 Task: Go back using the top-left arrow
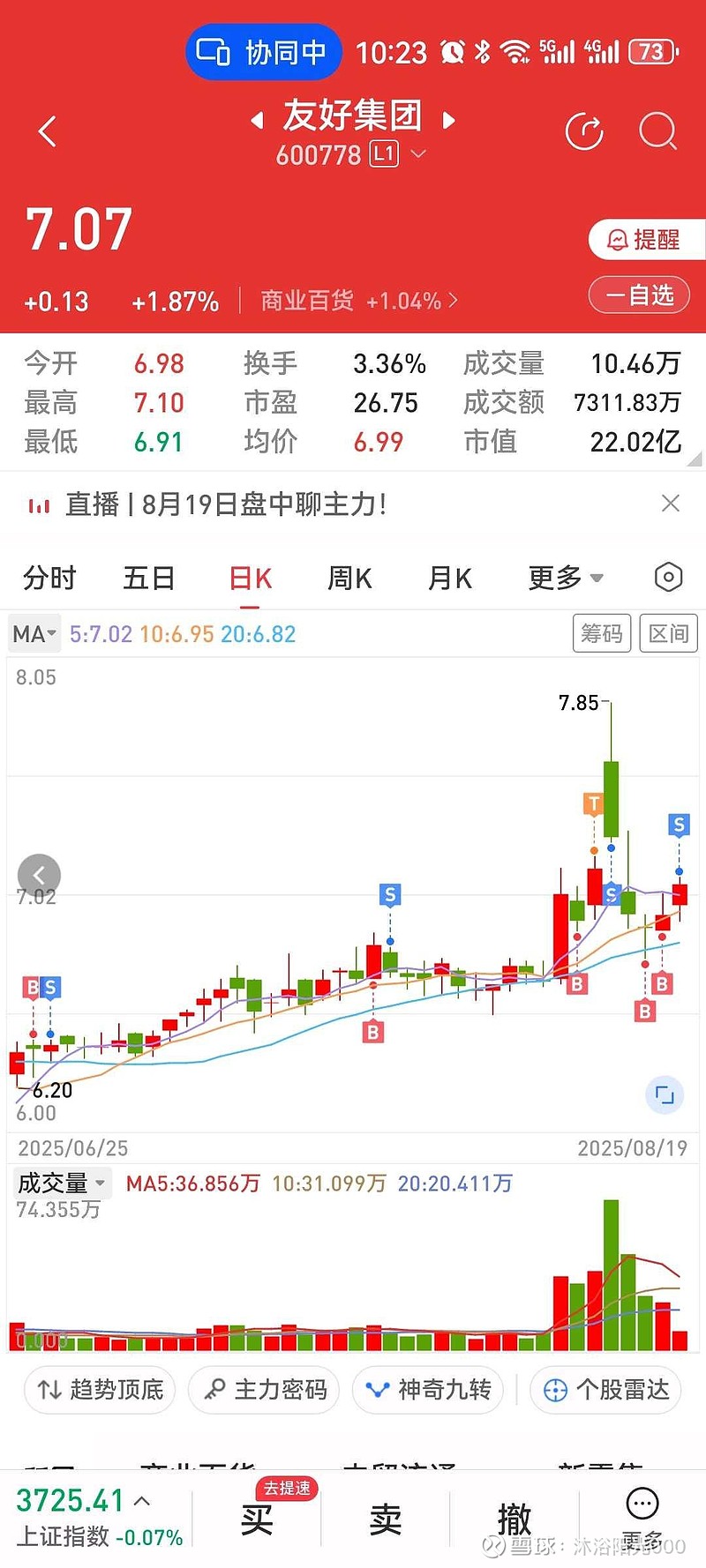coord(48,131)
